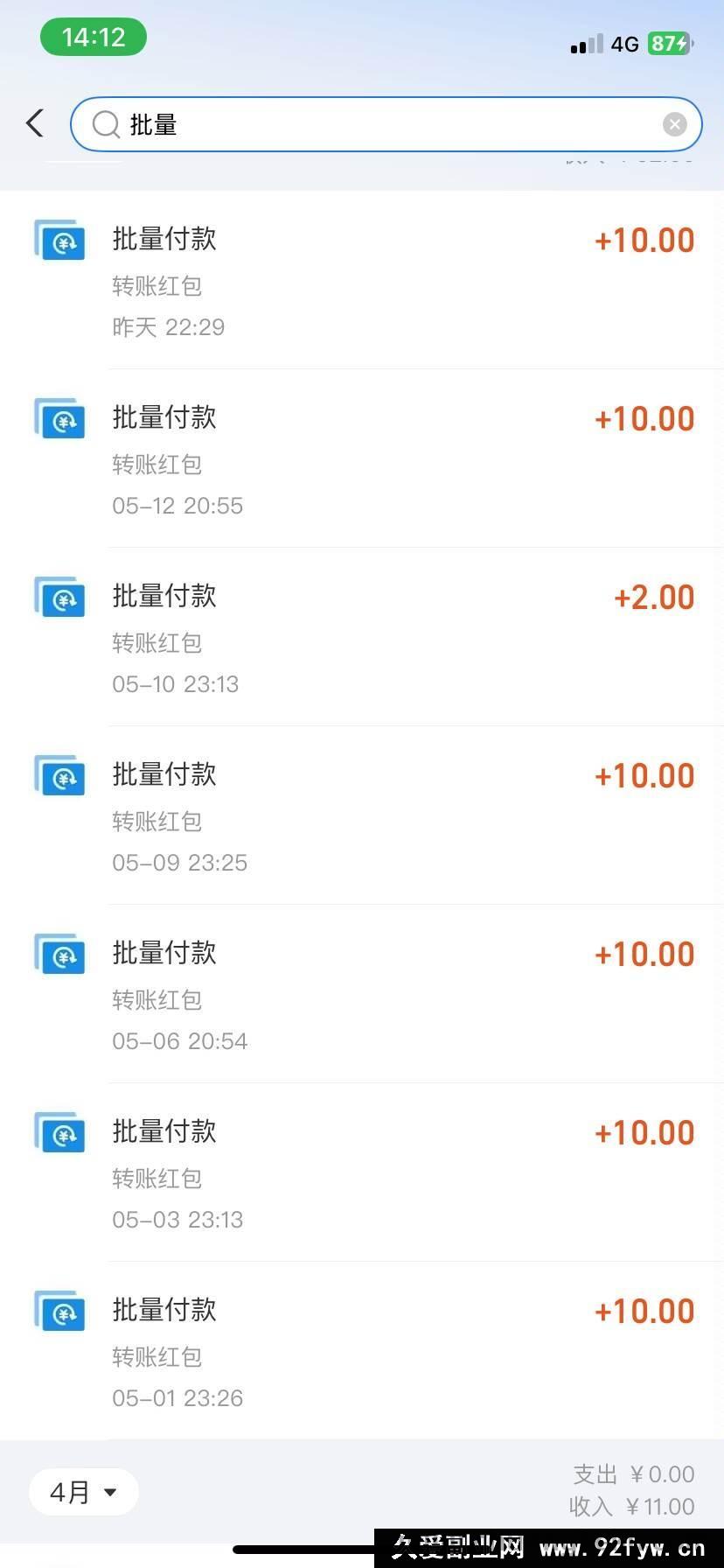Go back with the arrow icon
Viewport: 724px width, 1568px height.
[x=35, y=123]
